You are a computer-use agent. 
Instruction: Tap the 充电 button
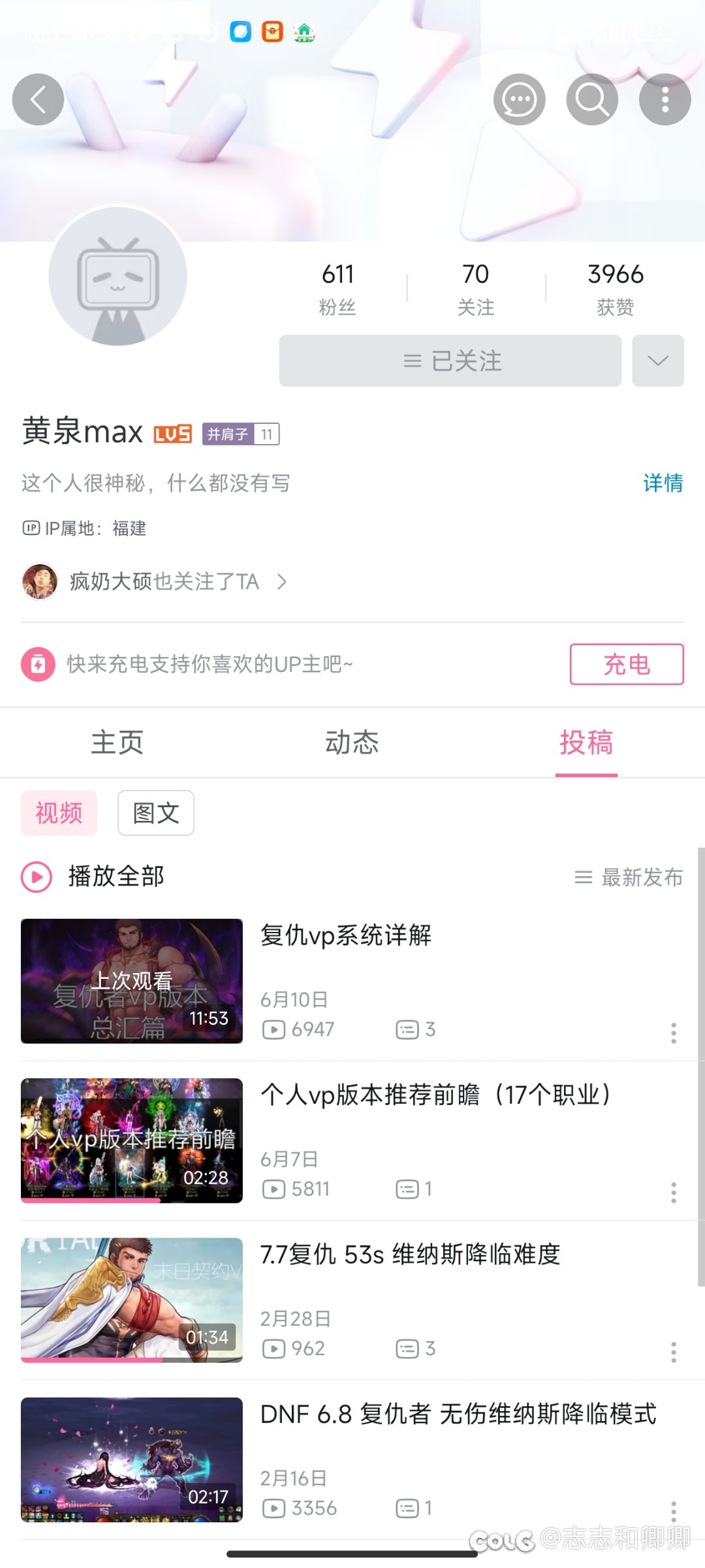pos(627,664)
